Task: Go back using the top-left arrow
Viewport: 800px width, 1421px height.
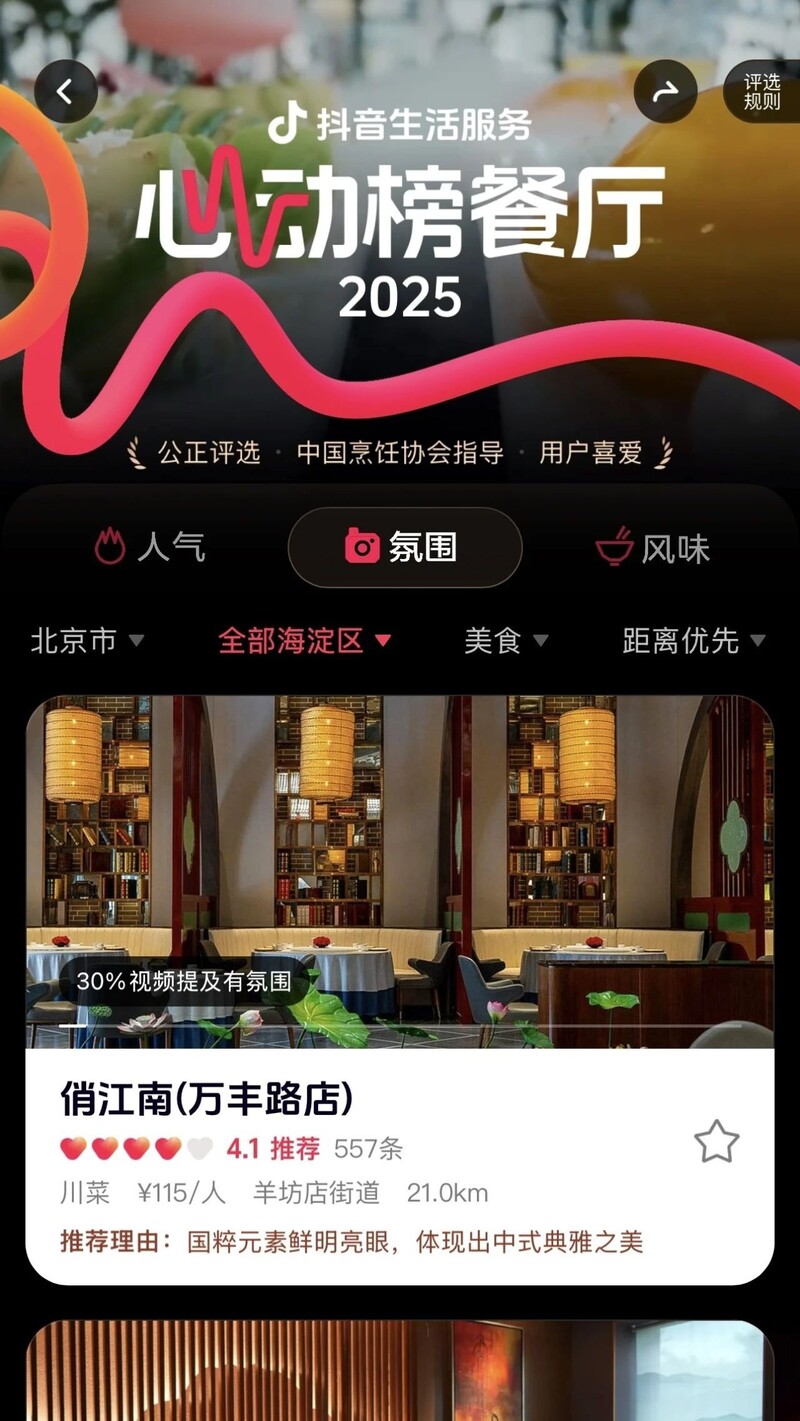Action: point(65,92)
